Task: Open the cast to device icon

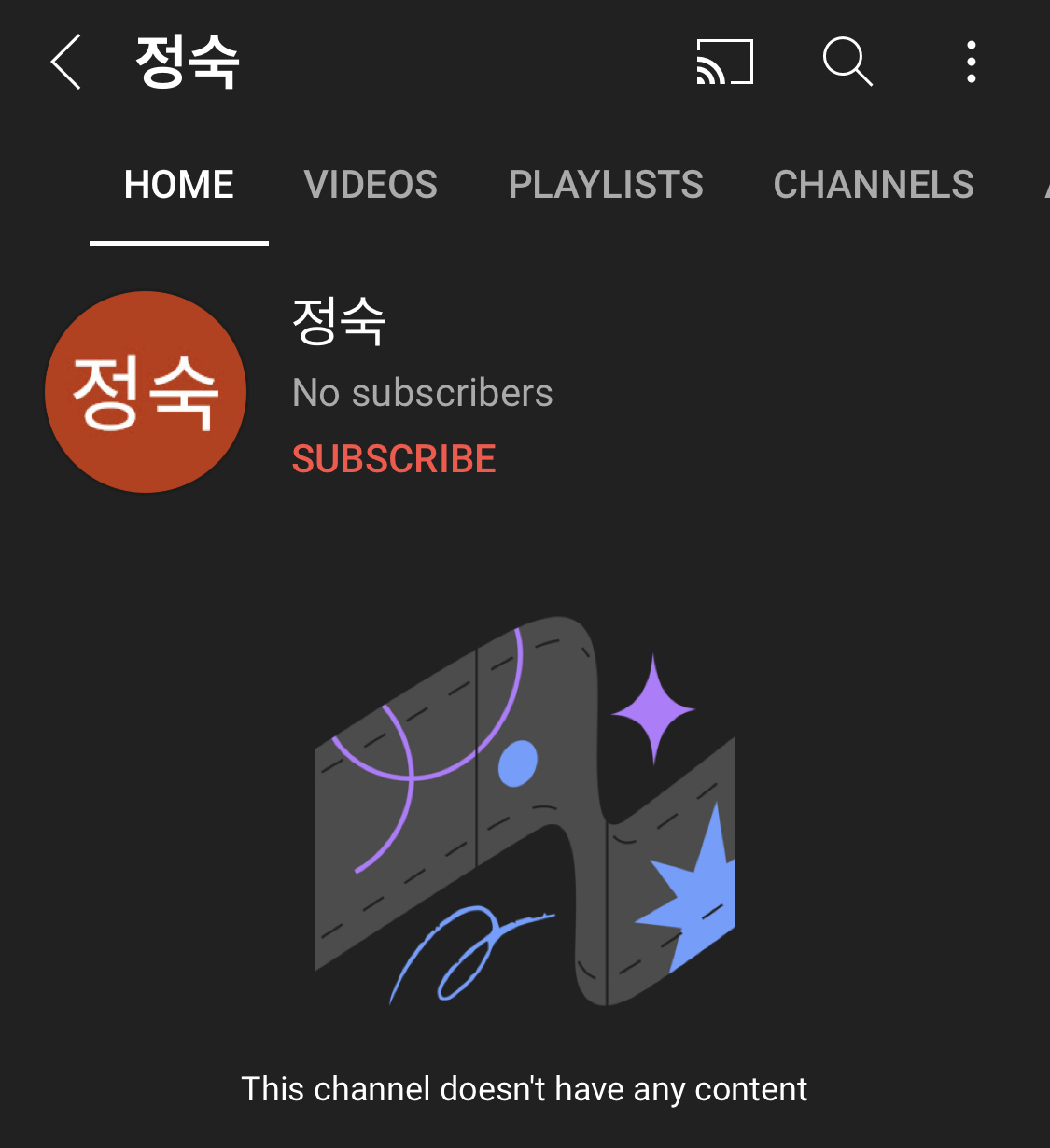Action: 724,63
